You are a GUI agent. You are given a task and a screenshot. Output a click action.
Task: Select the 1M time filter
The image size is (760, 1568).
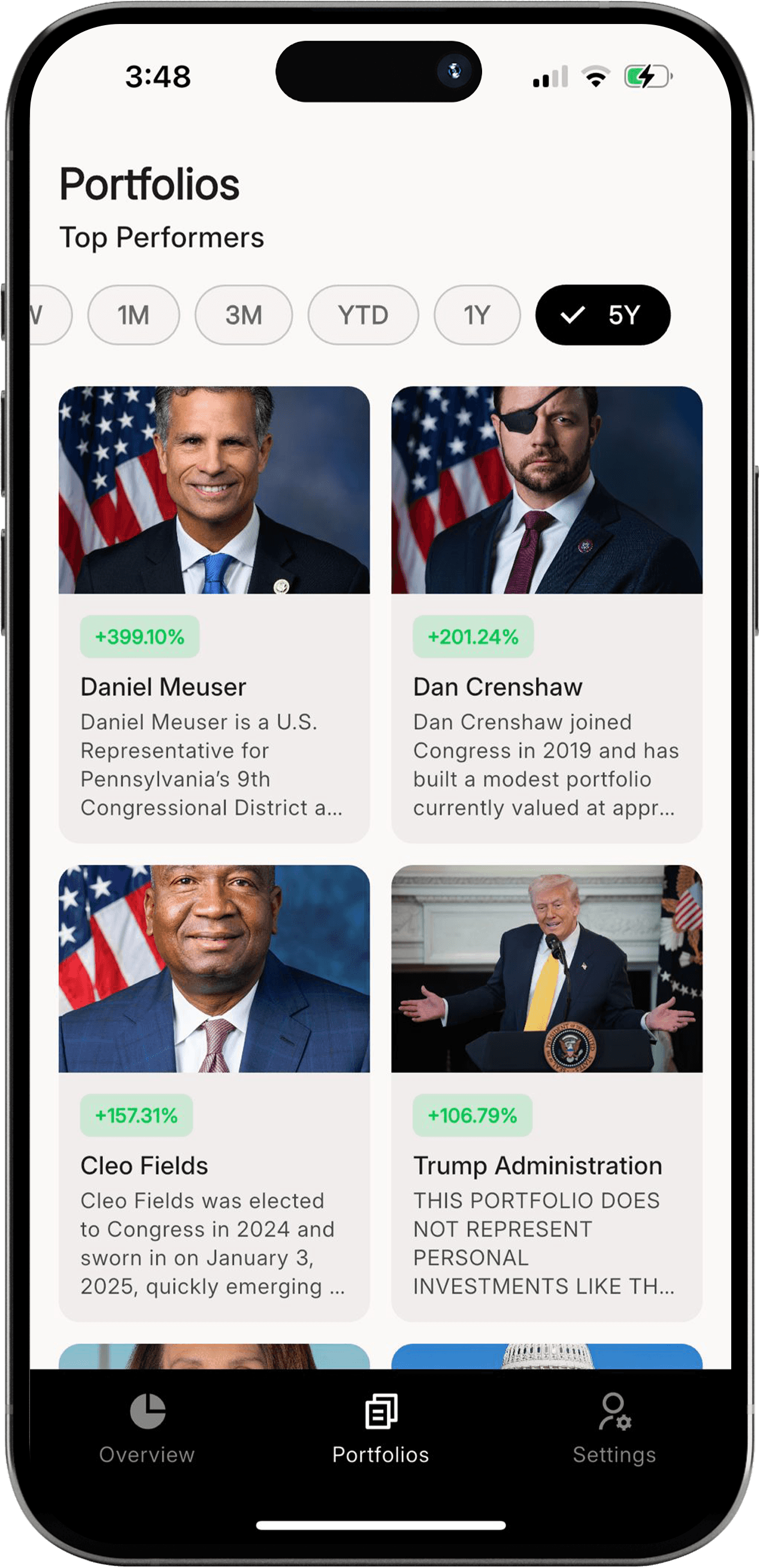[x=134, y=315]
